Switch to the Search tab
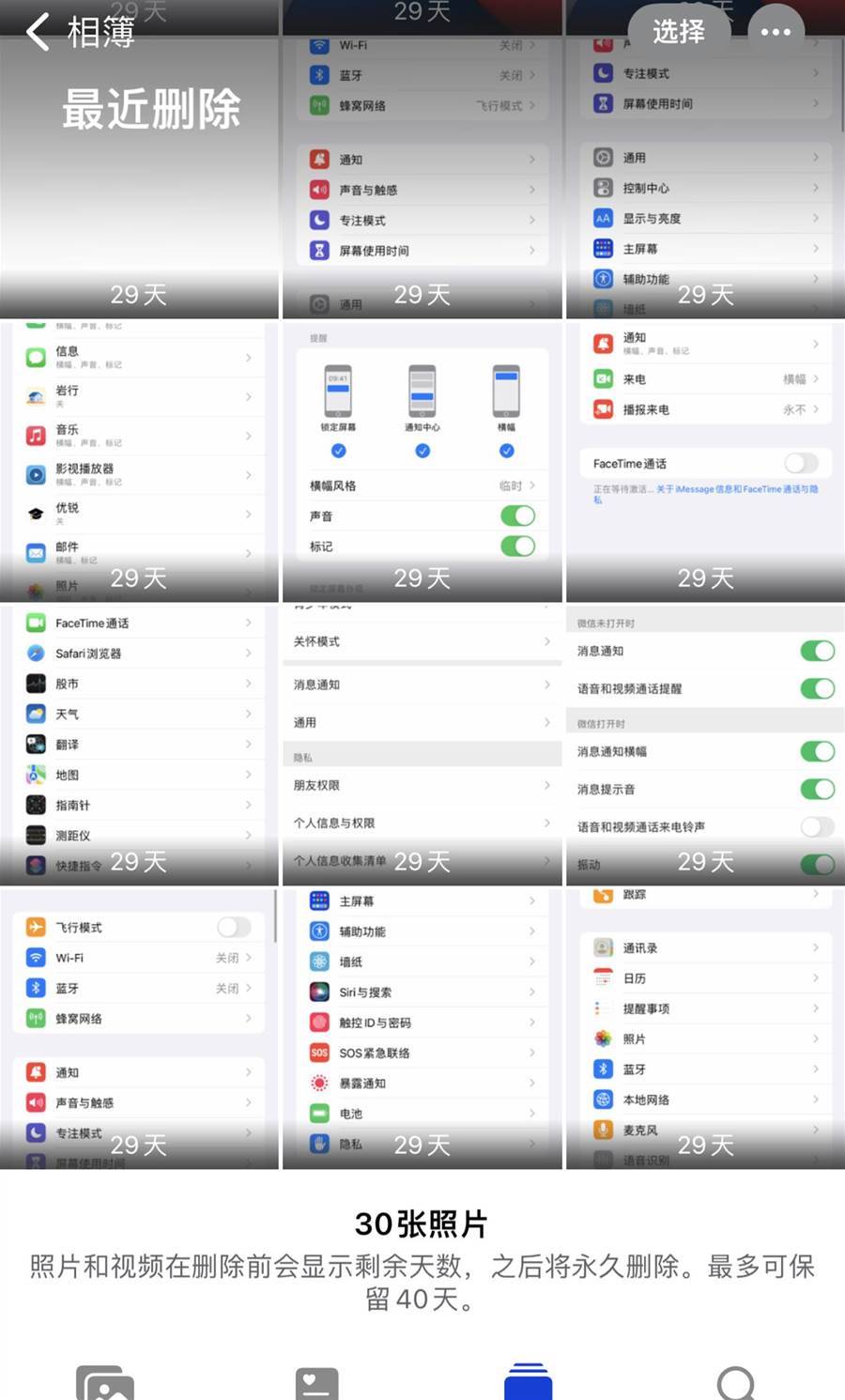Screen dimensions: 845x1400 click(738, 1382)
